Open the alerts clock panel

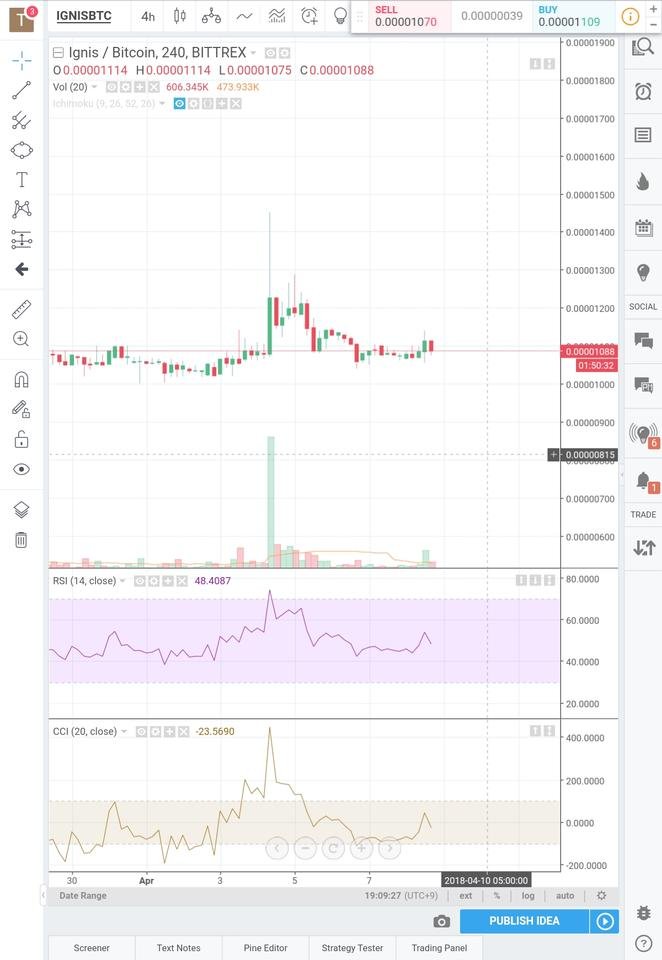coord(643,92)
